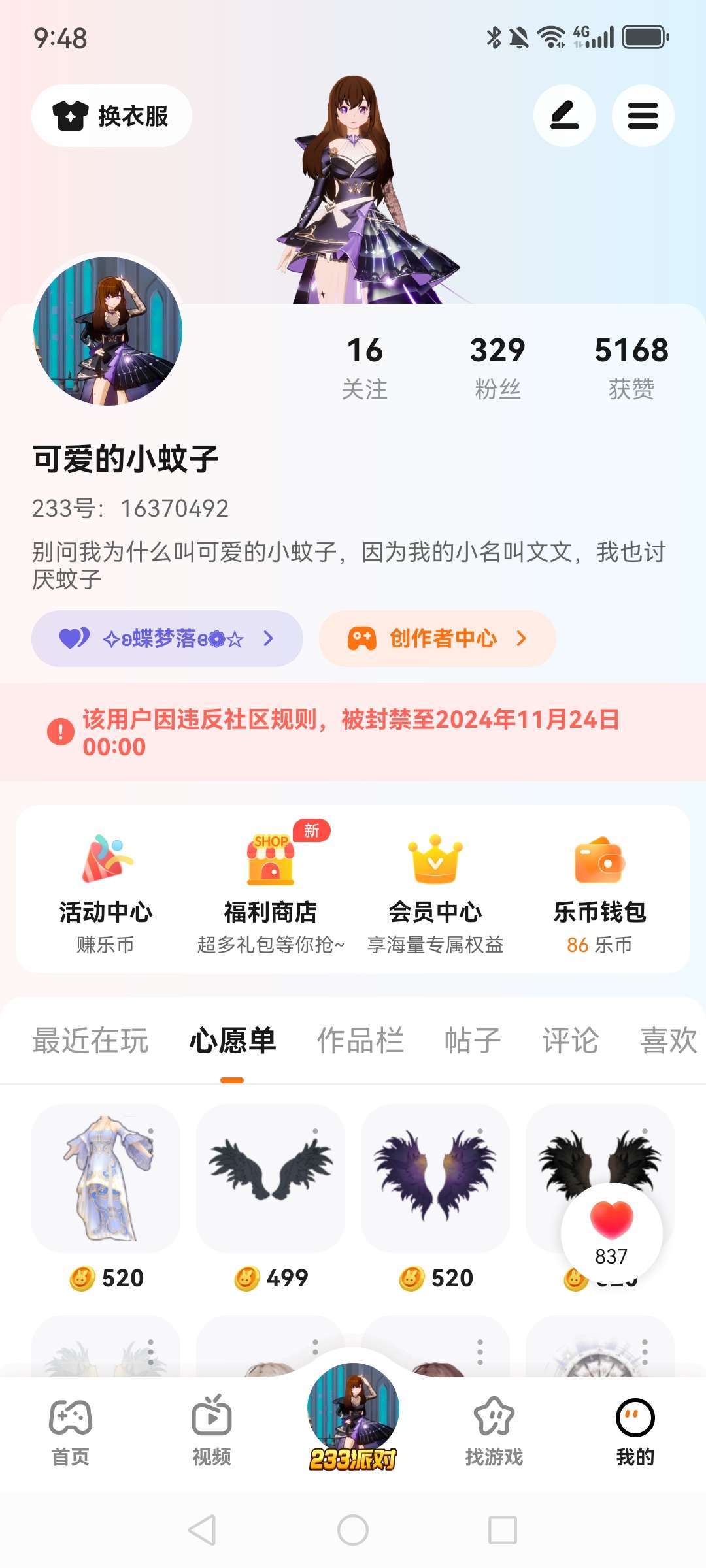This screenshot has height=1568, width=706.
Task: Go to 创作者中心 creator center
Action: (x=437, y=638)
